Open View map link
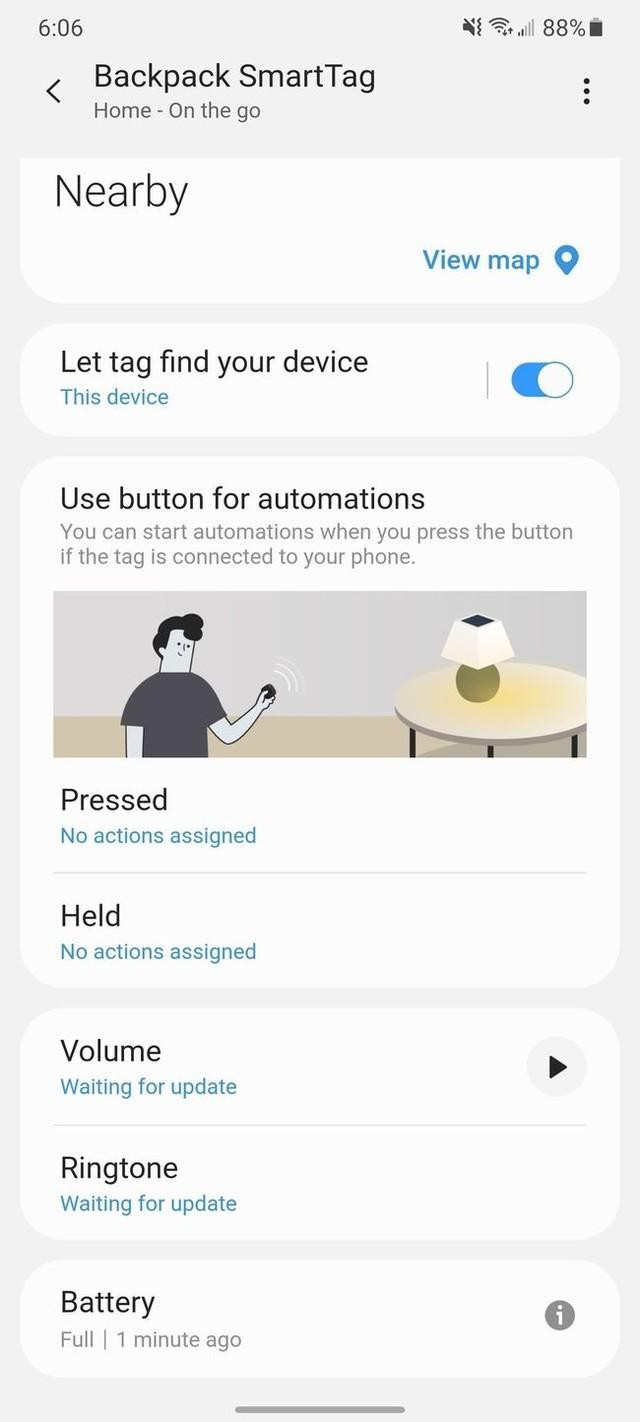The image size is (640, 1422). (x=499, y=260)
